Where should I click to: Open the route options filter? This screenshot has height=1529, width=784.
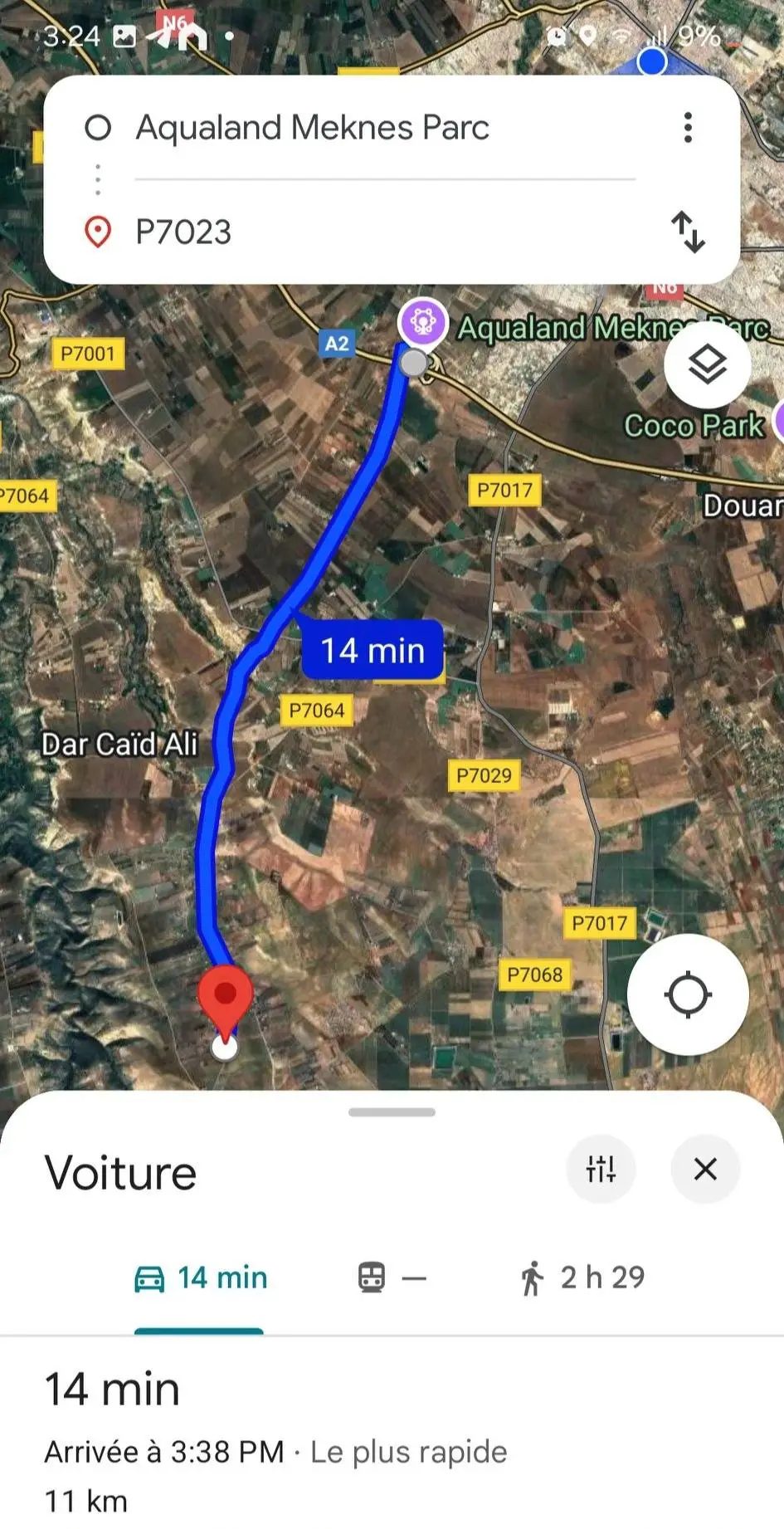[601, 1169]
